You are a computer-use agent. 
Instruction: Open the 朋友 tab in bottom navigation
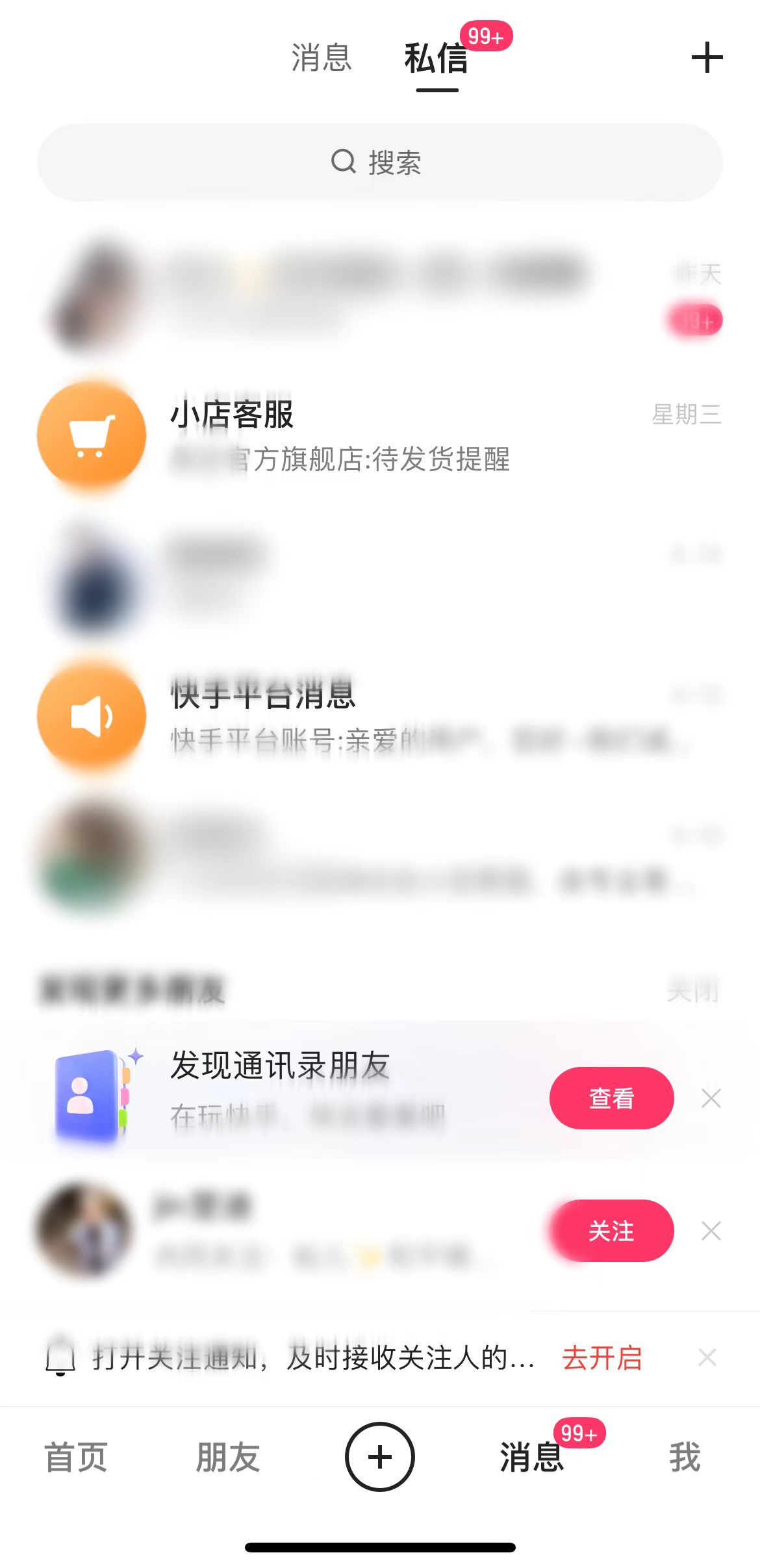227,1459
